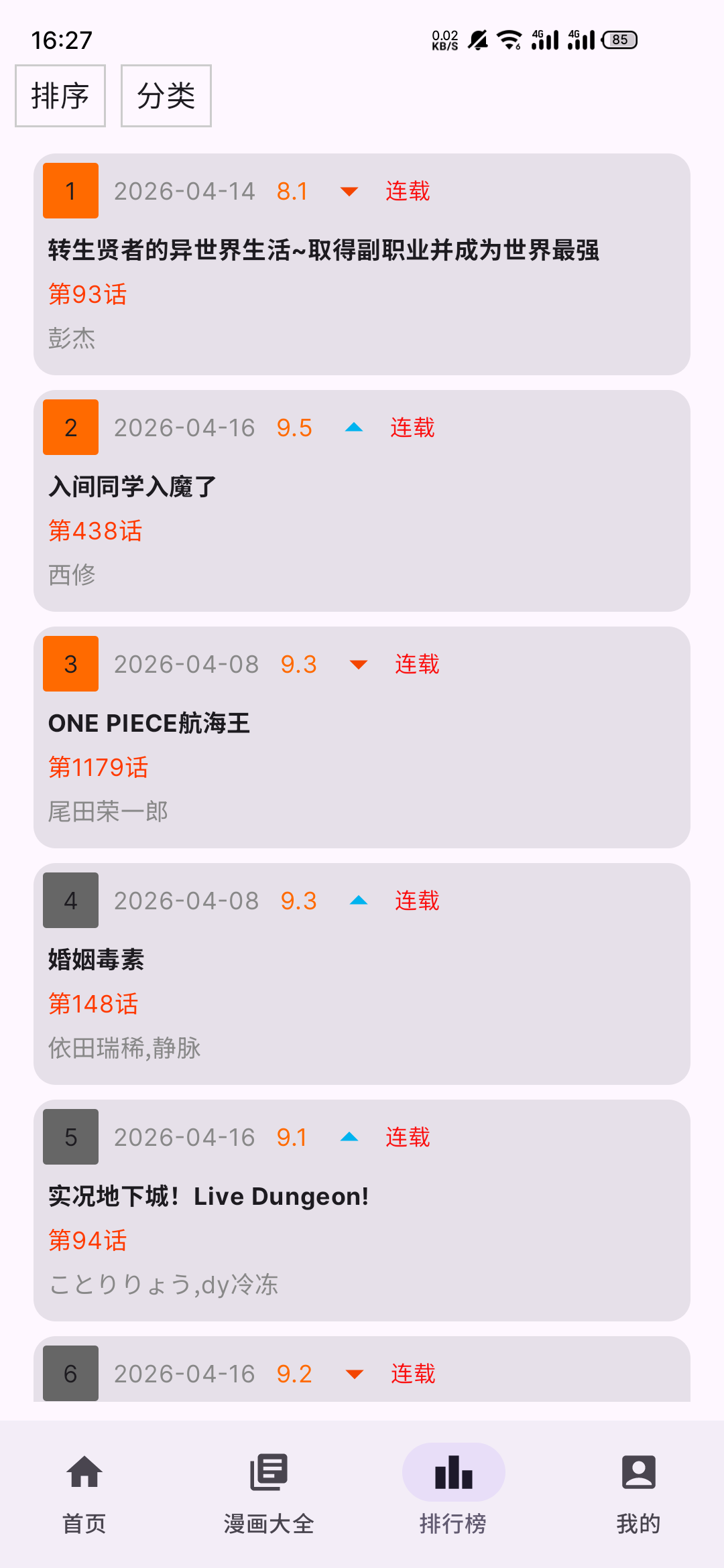Open 婚姻毒素 manga card
Viewport: 724px width, 1568px height.
click(x=362, y=974)
